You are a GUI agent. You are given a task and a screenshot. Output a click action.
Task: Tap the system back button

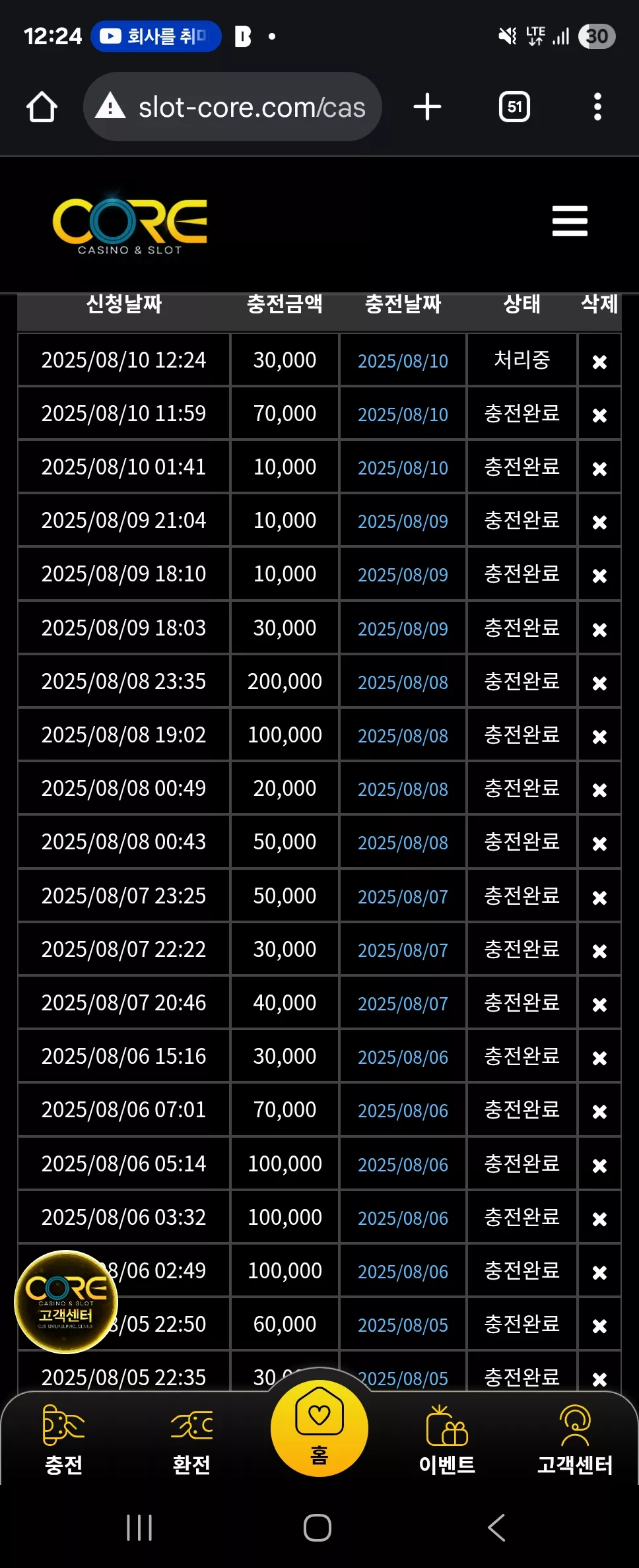point(497,1527)
